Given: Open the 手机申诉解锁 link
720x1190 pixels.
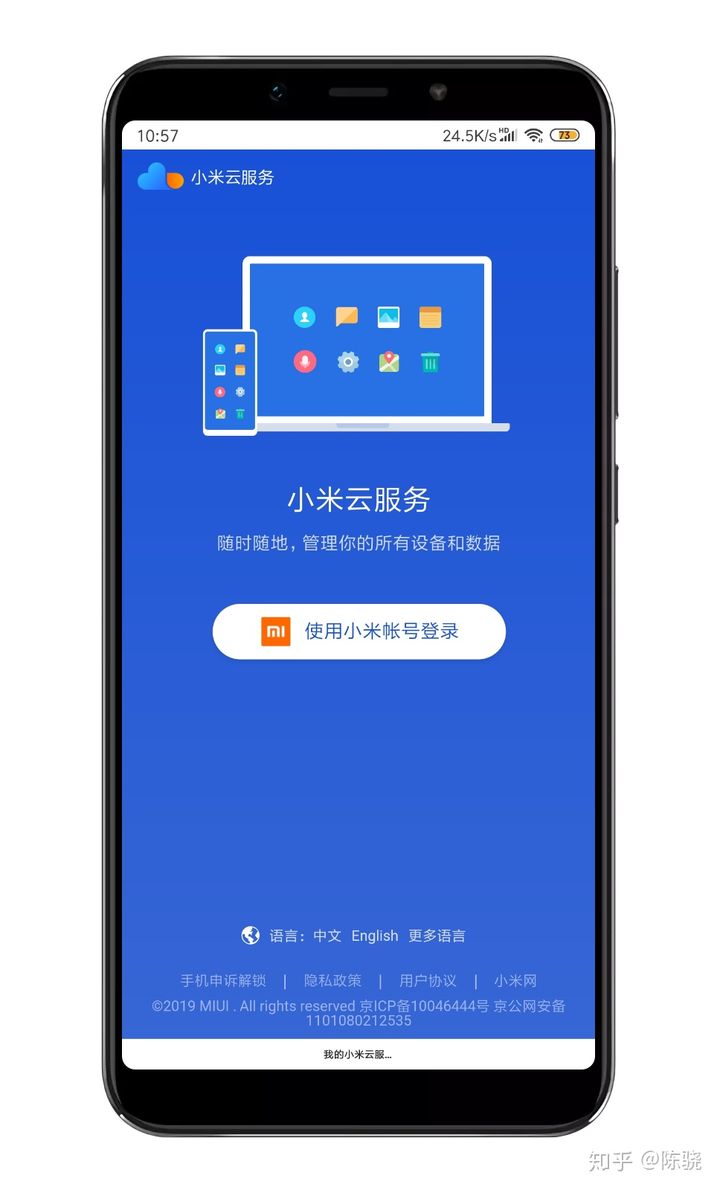Looking at the screenshot, I should (x=223, y=981).
